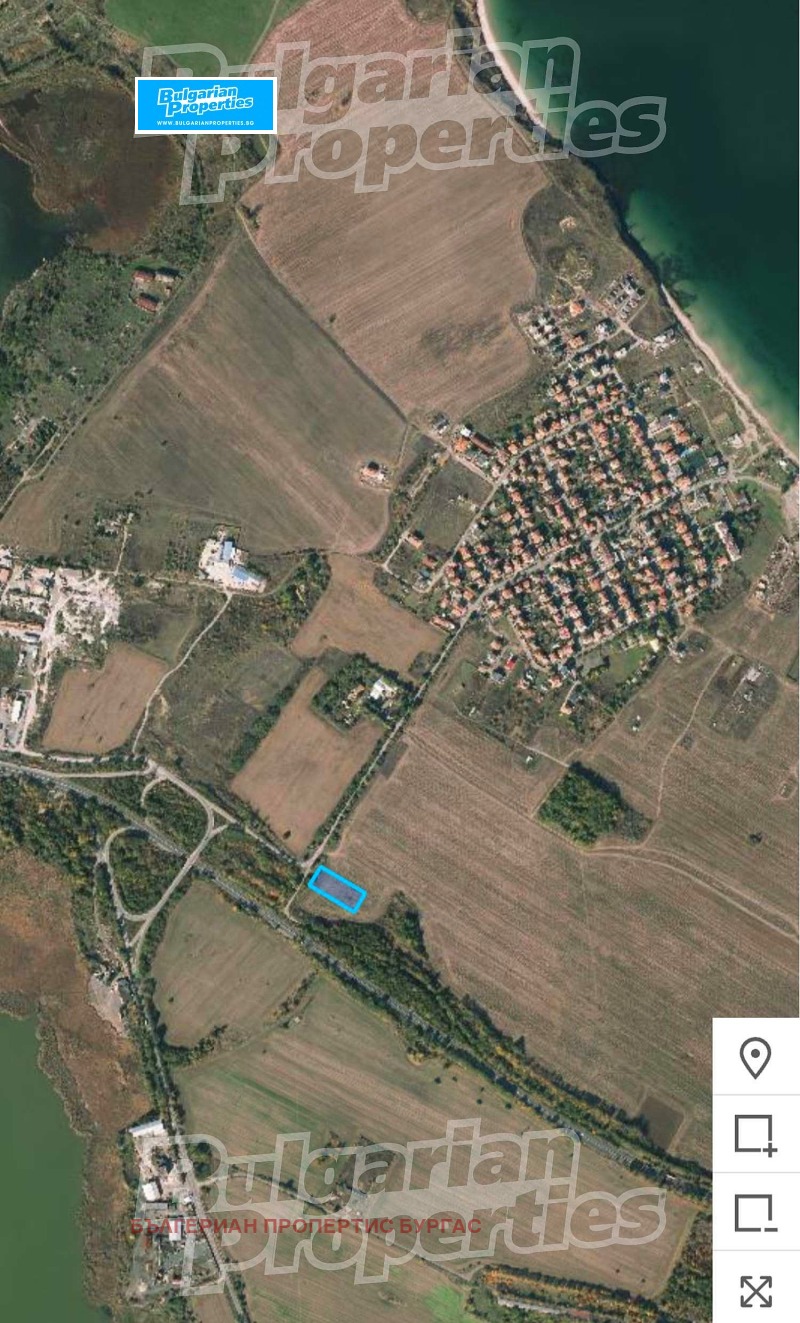The height and width of the screenshot is (1323, 800).
Task: Activate the zoom-out rectangle tool
Action: coord(756,1213)
